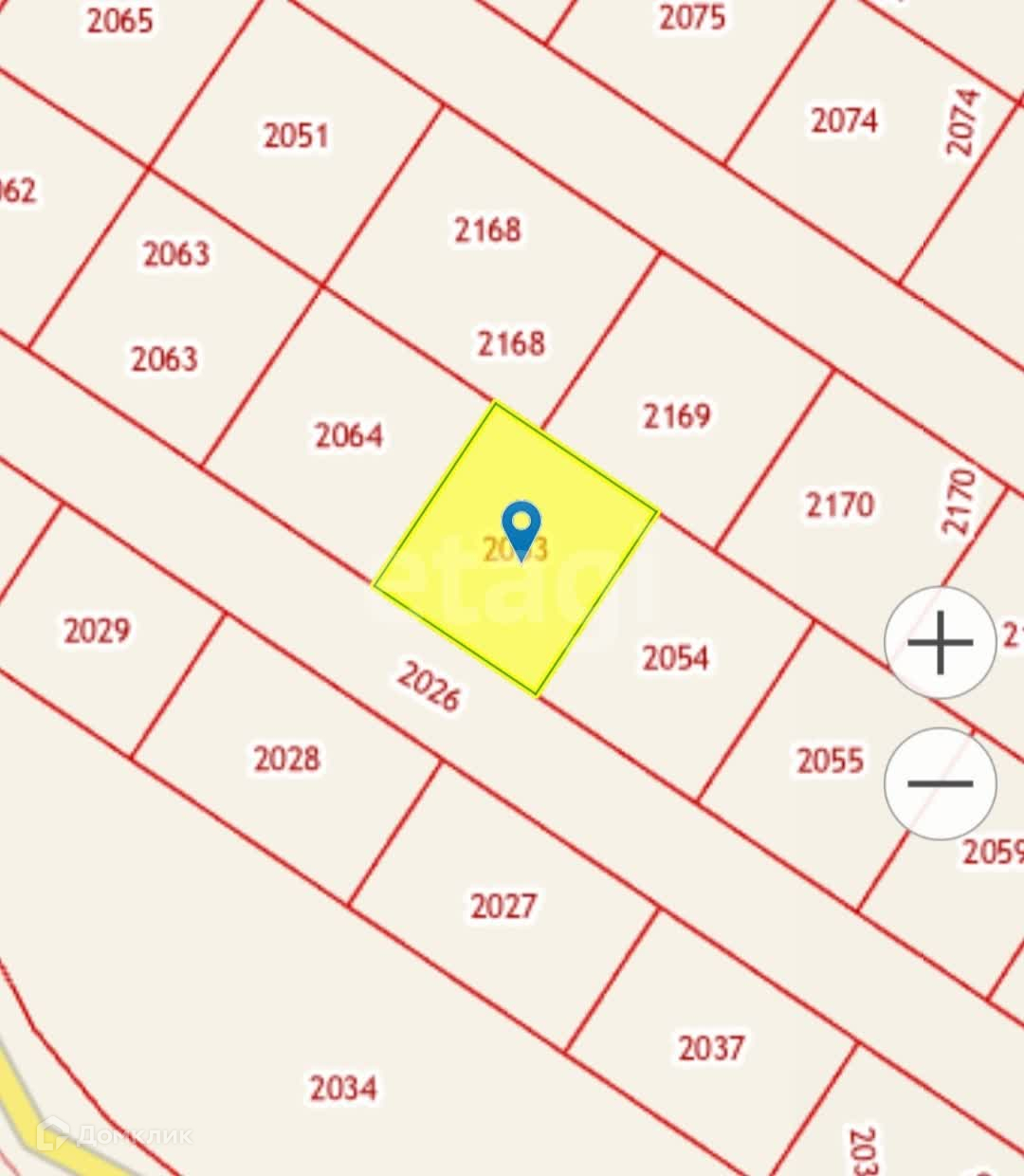
Task: Zoom out with the minus button
Action: click(x=940, y=783)
